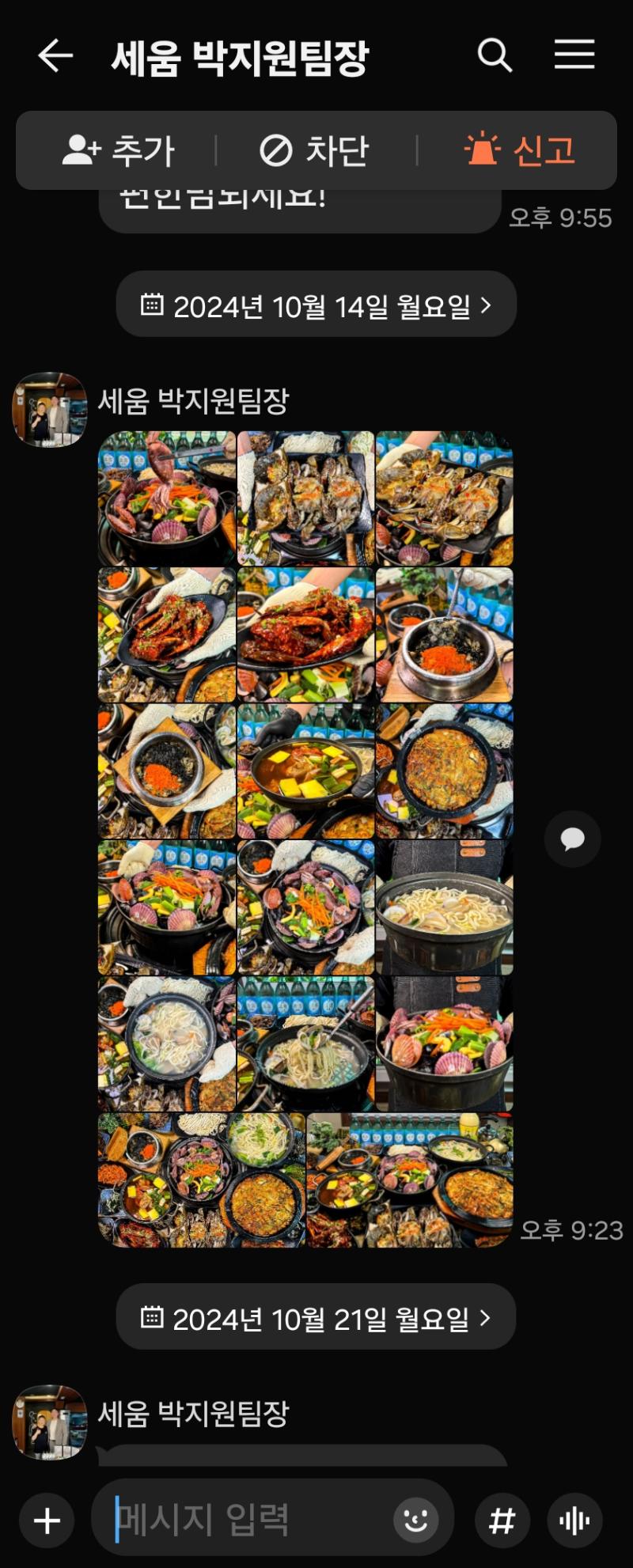Open the emoticon picker
The image size is (633, 1568).
click(x=416, y=1520)
